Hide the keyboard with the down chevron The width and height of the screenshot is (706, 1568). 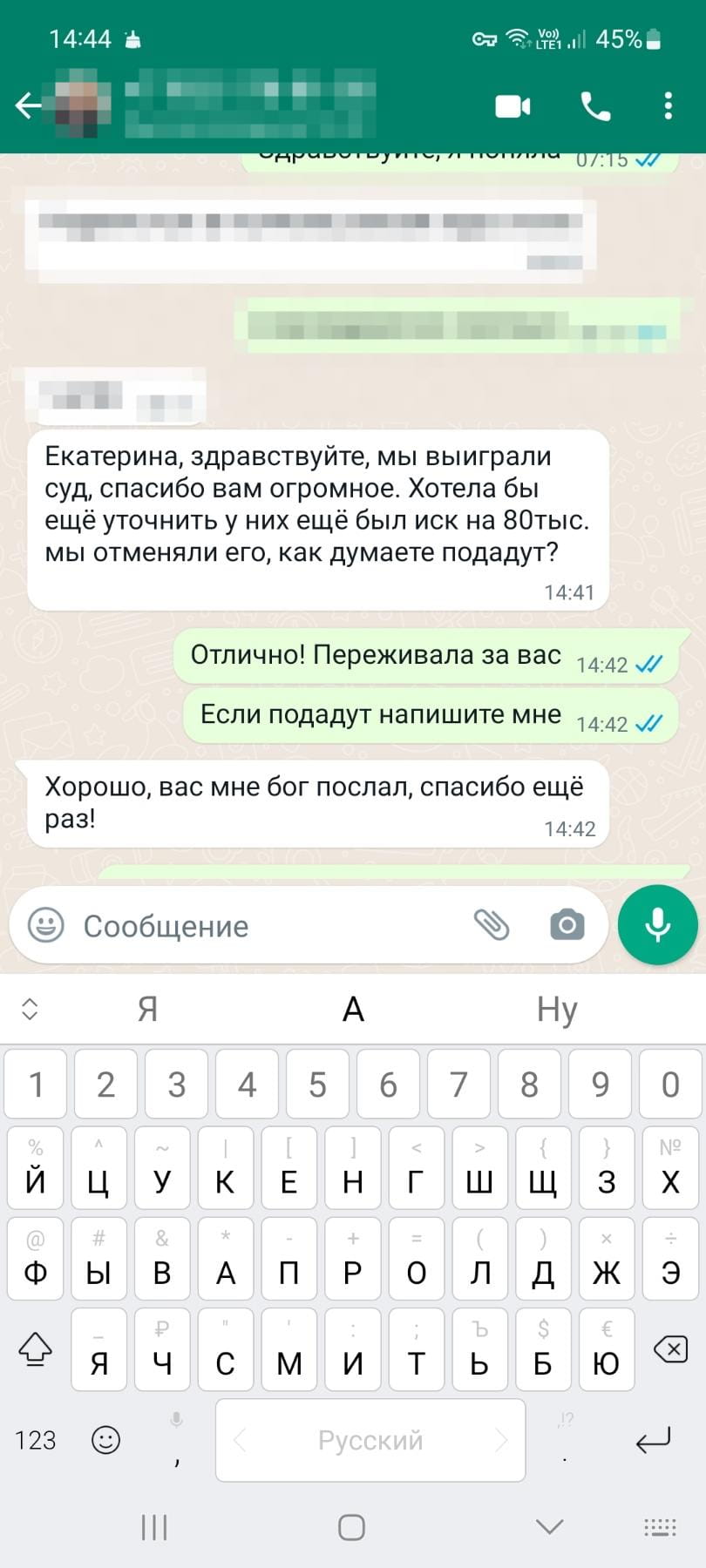tap(549, 1526)
